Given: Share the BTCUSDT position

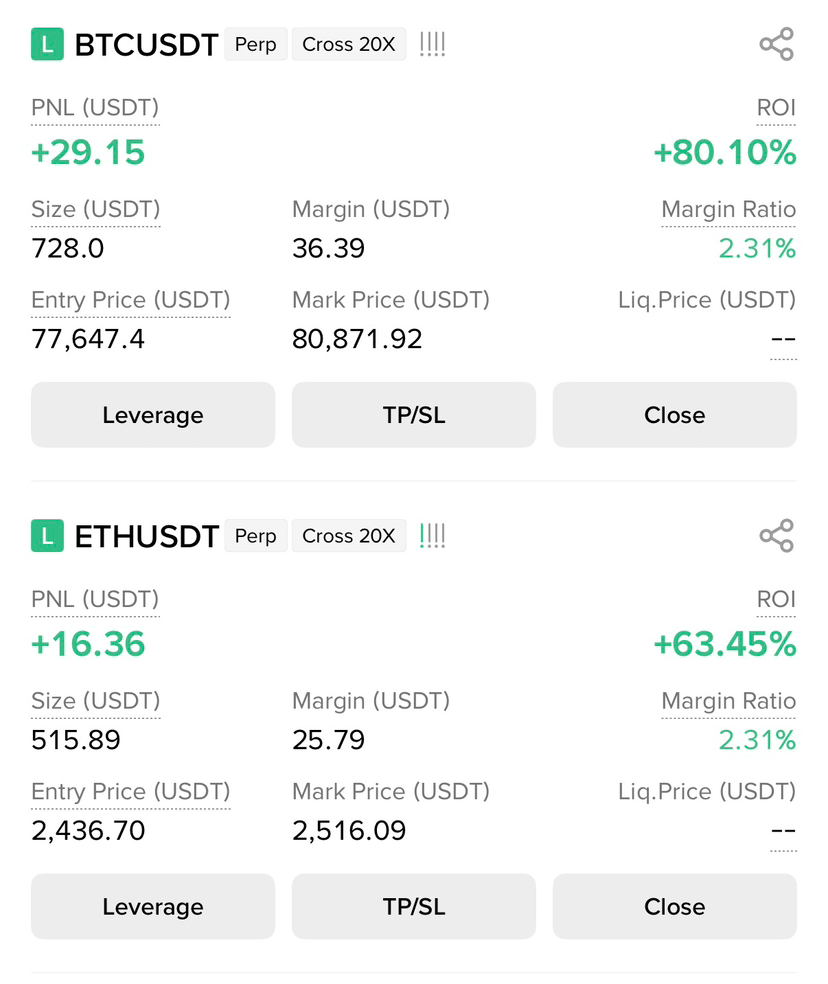Looking at the screenshot, I should [x=777, y=44].
